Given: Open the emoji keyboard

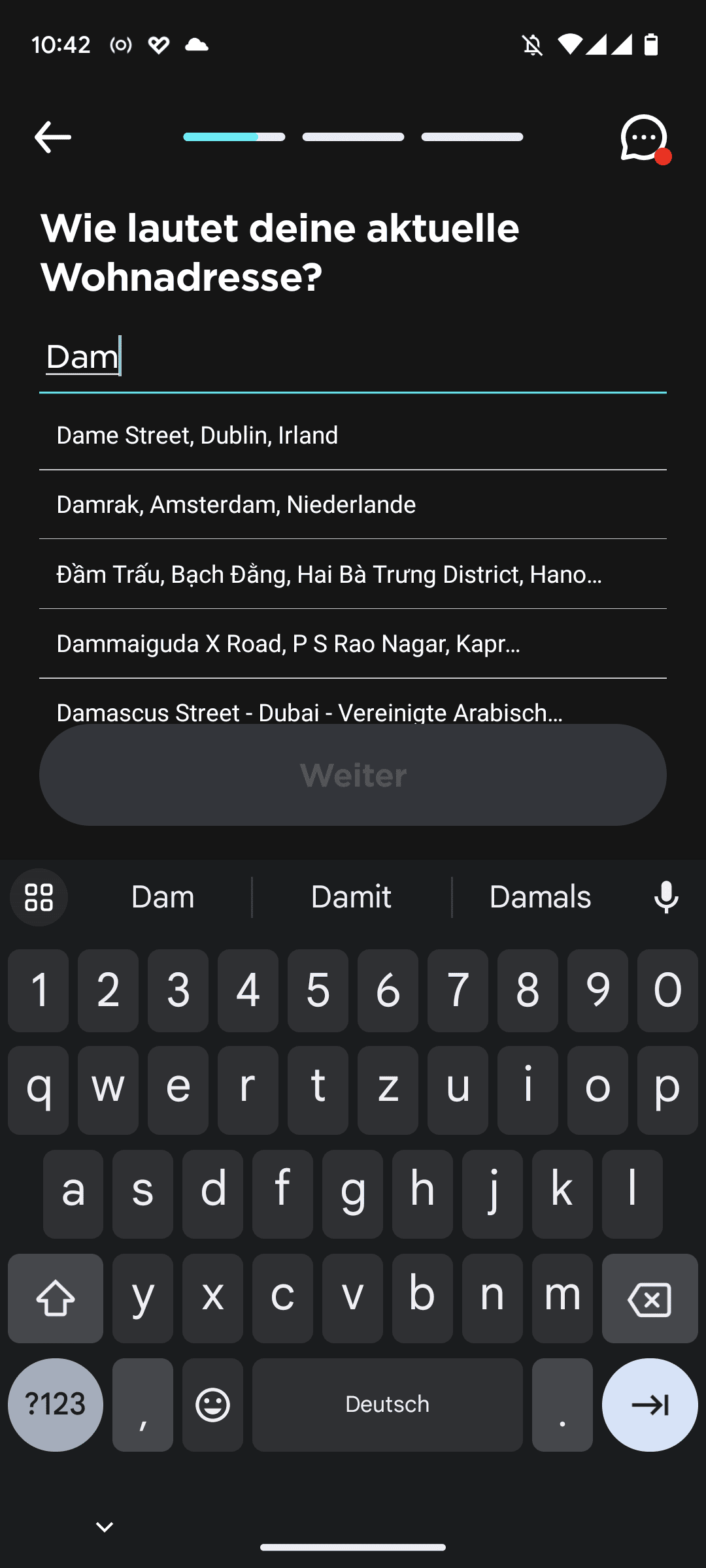Looking at the screenshot, I should tap(212, 1405).
